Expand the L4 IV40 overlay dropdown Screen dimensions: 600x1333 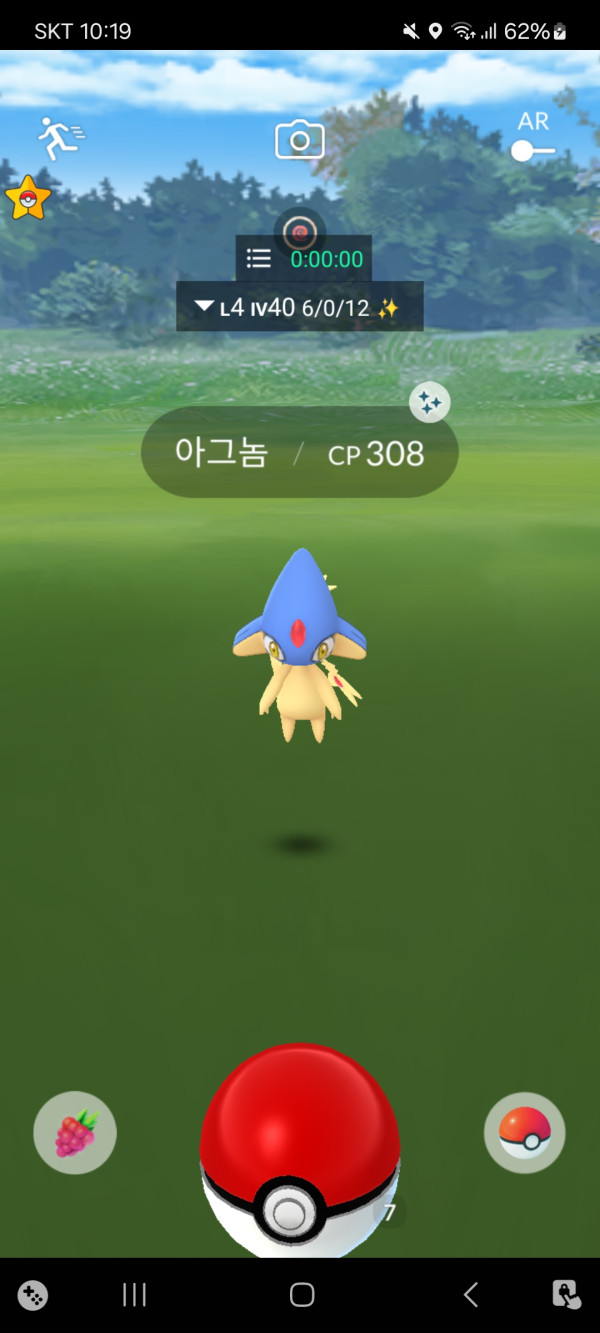point(204,307)
